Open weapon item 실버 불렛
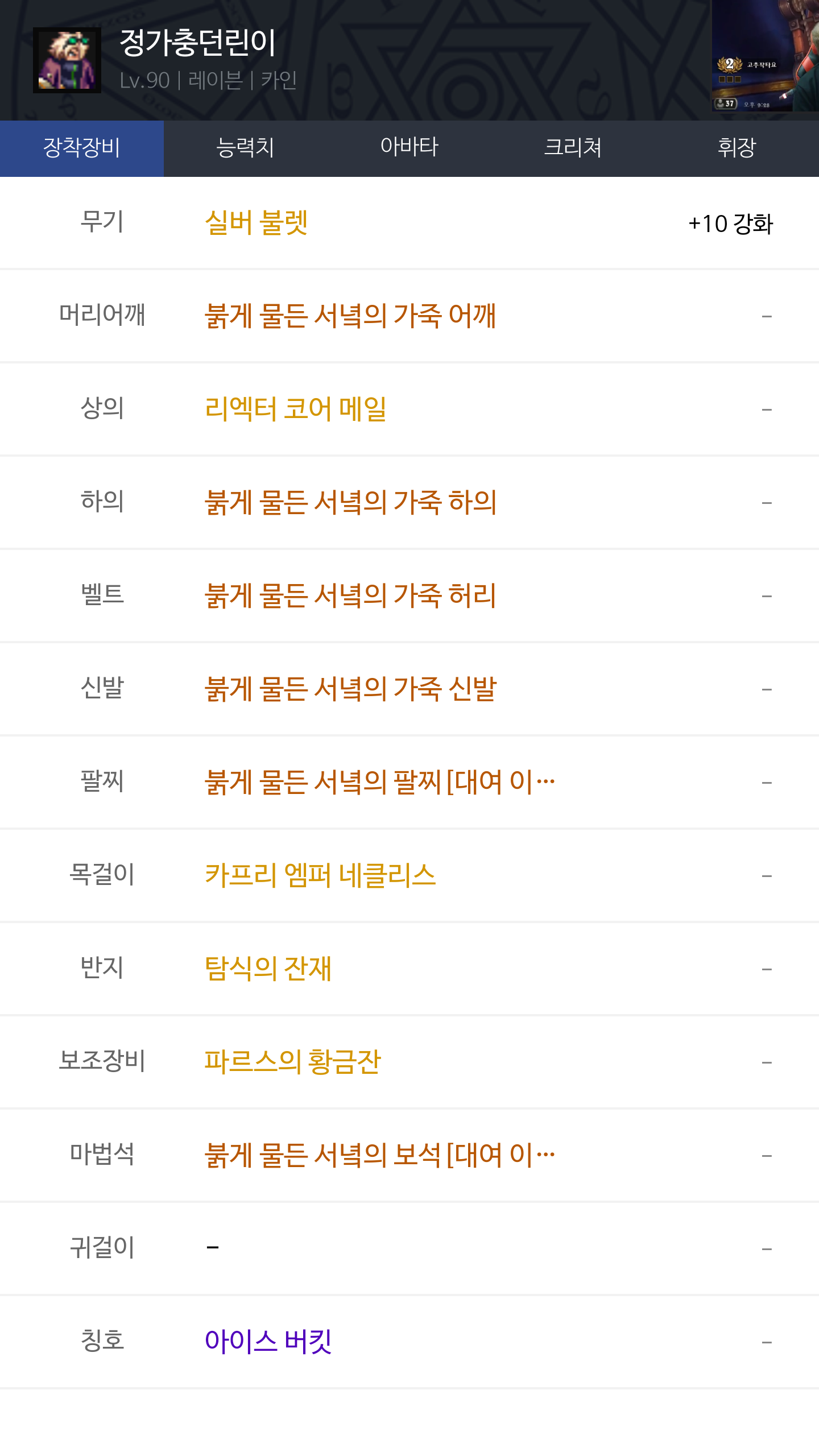Image resolution: width=819 pixels, height=1456 pixels. click(256, 223)
